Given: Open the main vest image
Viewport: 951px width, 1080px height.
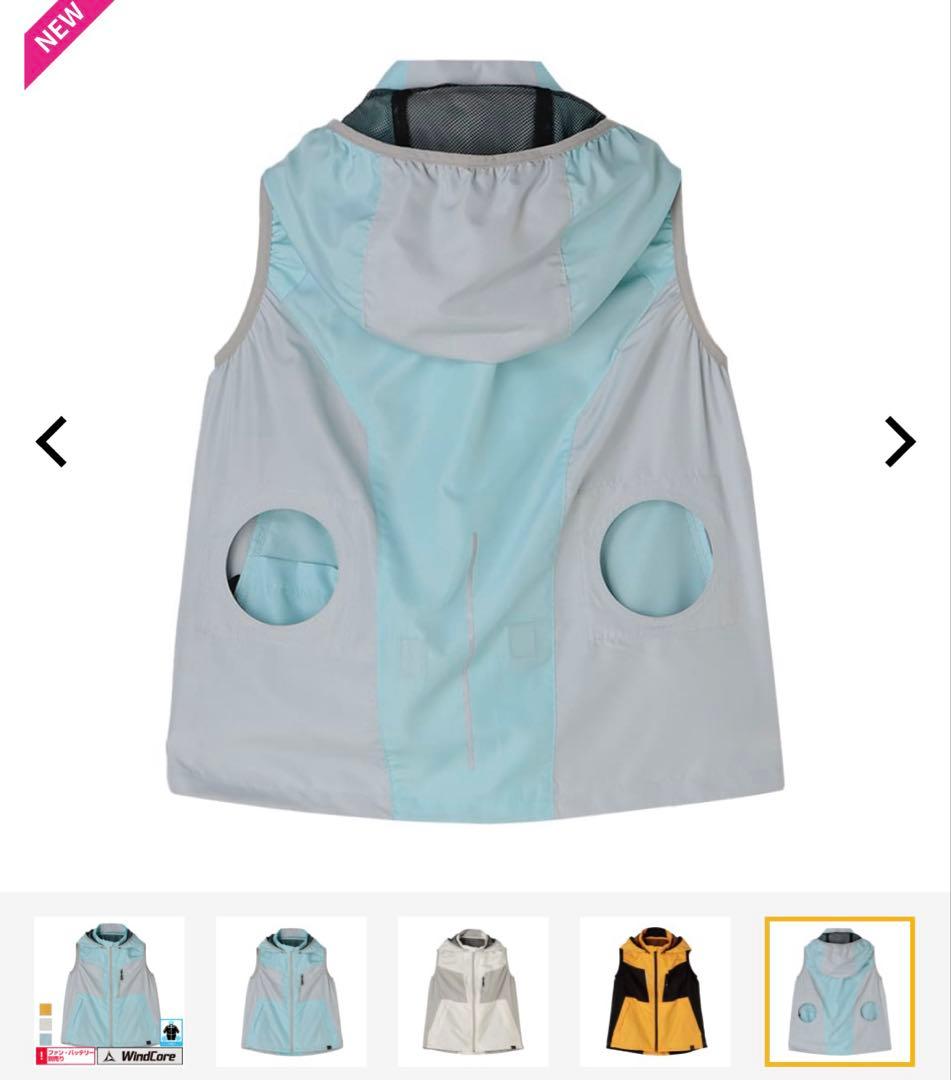Looking at the screenshot, I should point(475,440).
